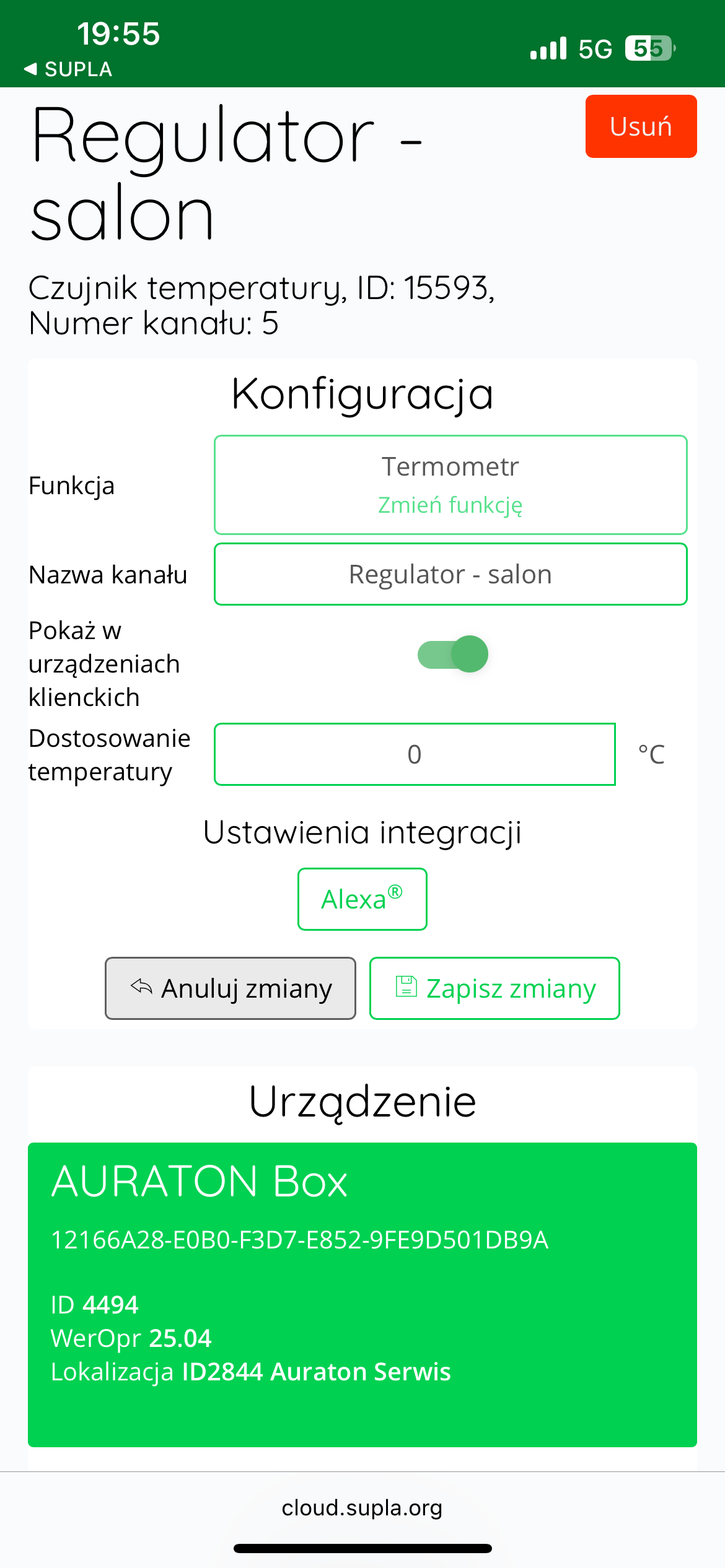Save changes with Zapisz zmiany

coord(494,988)
